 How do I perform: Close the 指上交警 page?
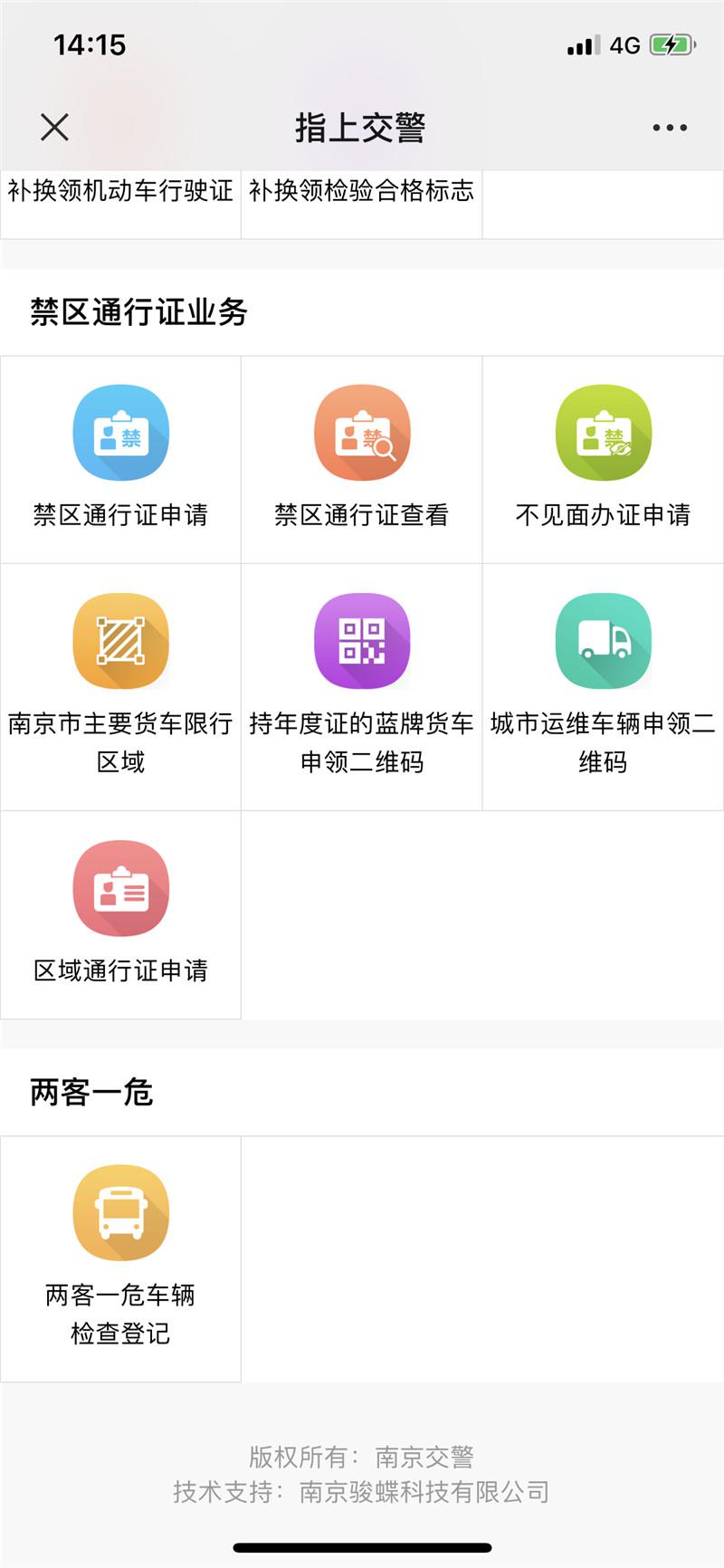pos(54,128)
